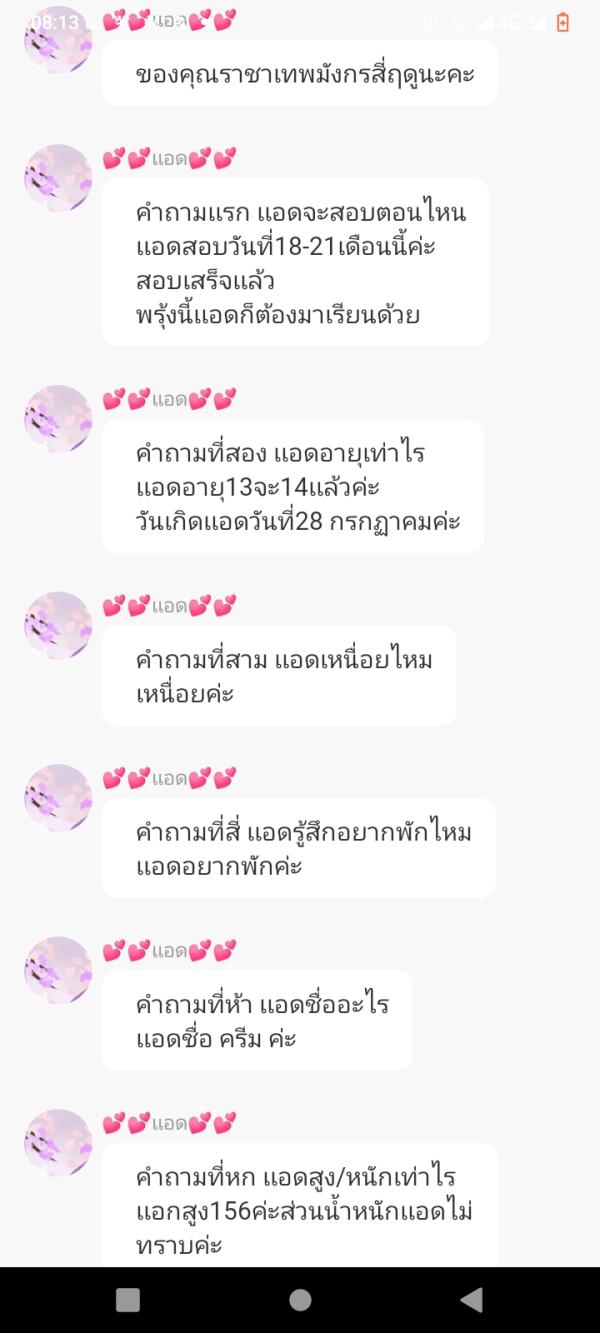Image resolution: width=600 pixels, height=1333 pixels.
Task: Select the profile photo next to คำถามที่ห้า
Action: 58,970
